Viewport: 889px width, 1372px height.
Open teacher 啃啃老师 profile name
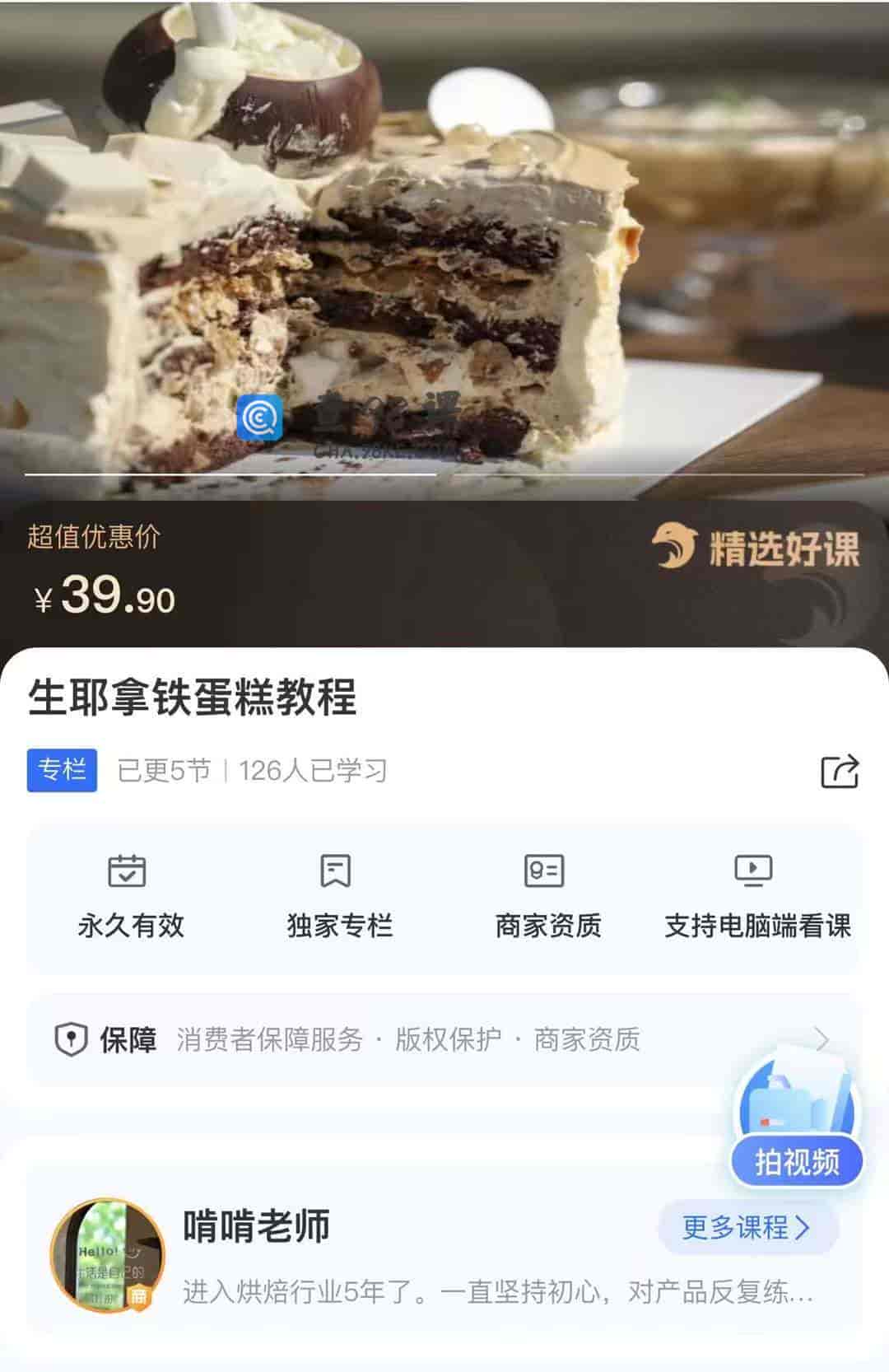[255, 1228]
